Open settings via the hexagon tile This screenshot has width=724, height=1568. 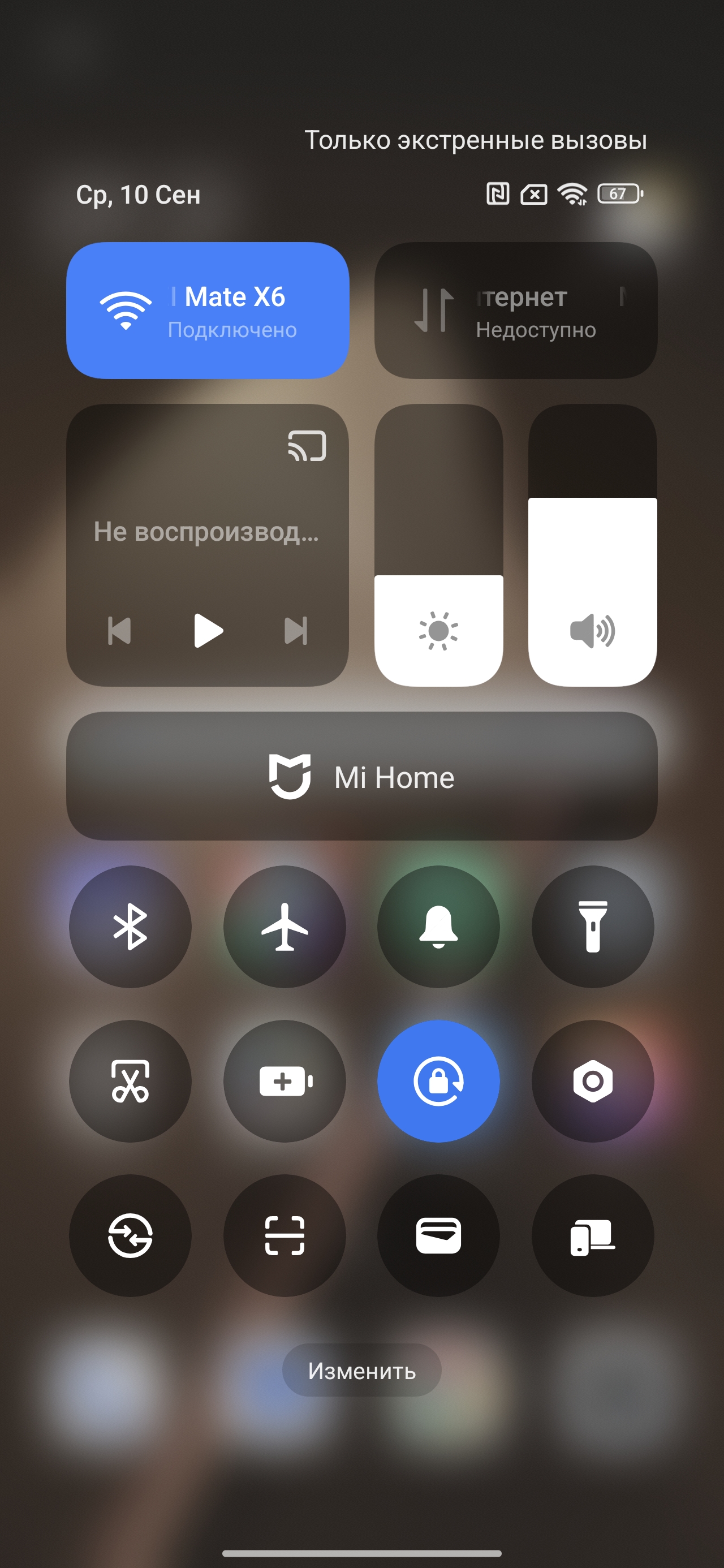(x=592, y=1081)
